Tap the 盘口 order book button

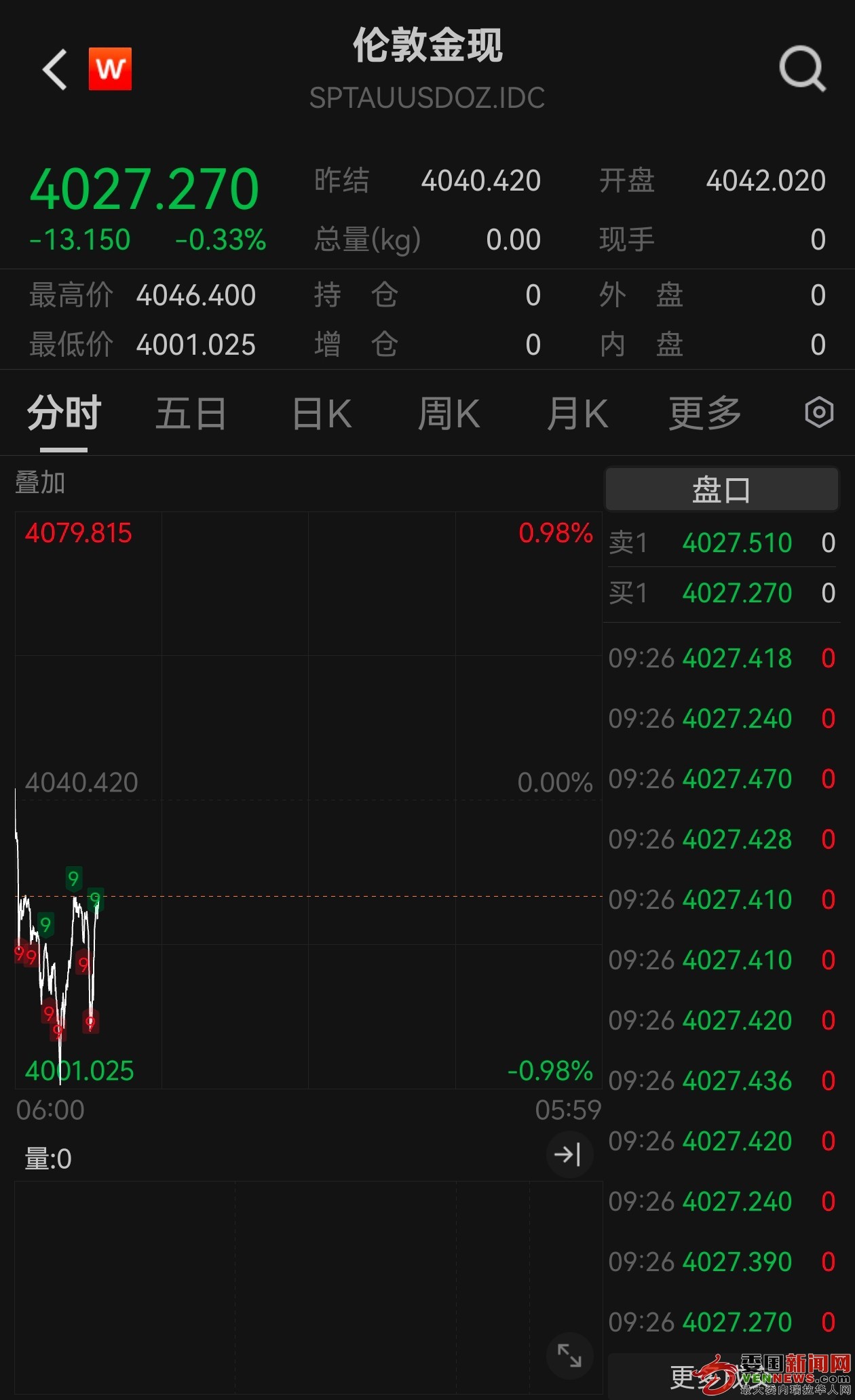(721, 489)
